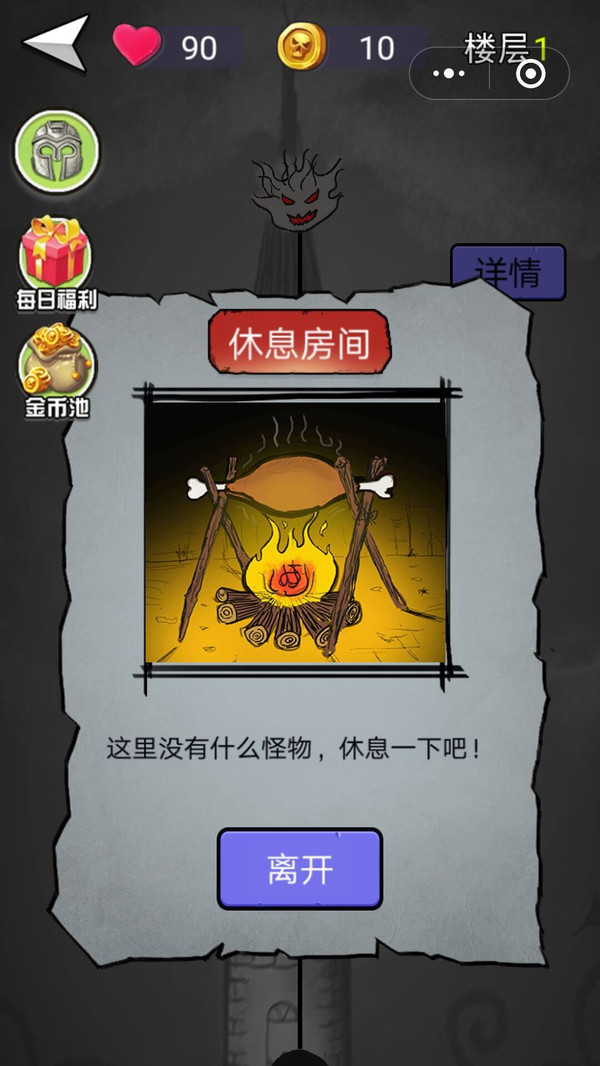Tap the back arrow
600x1066 pixels.
coord(57,43)
